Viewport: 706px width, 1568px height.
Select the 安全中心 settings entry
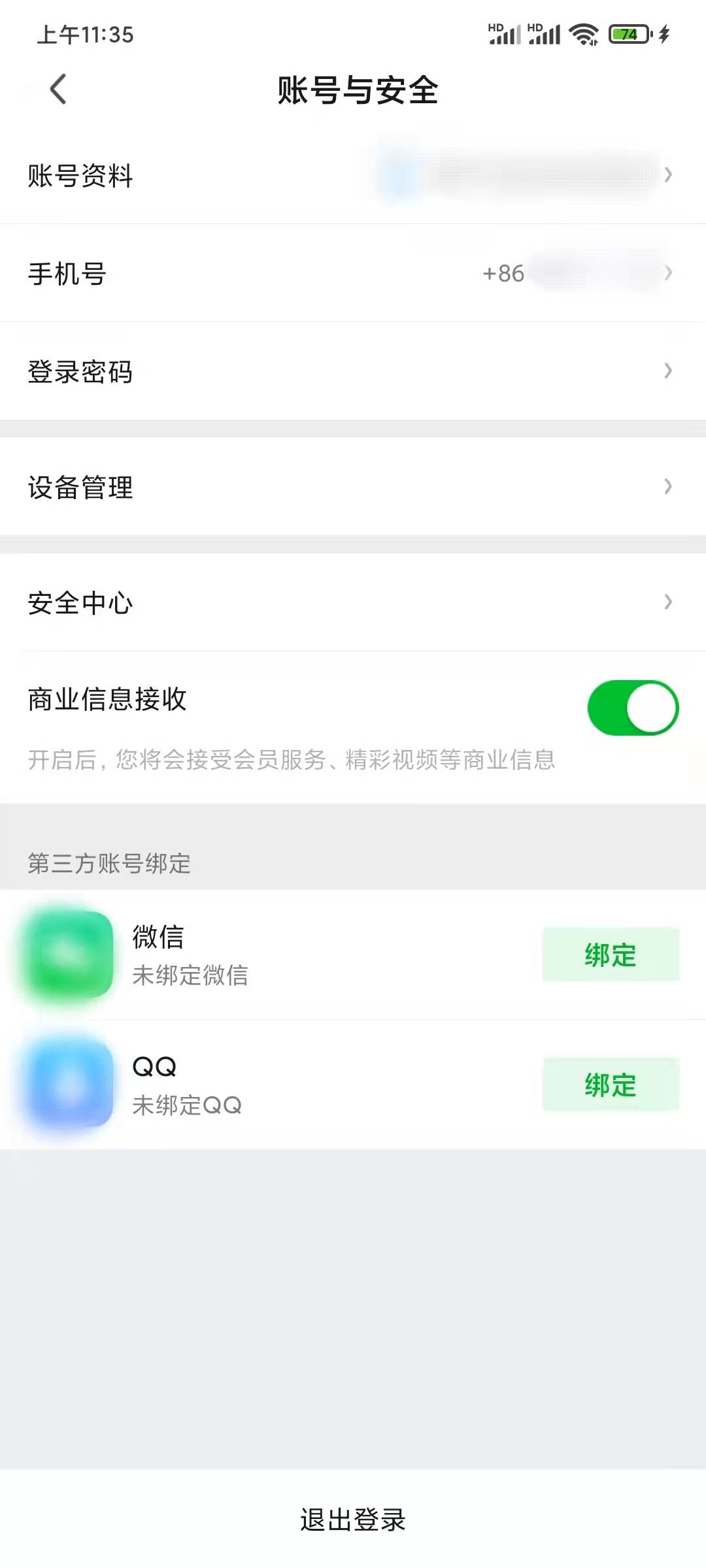click(x=80, y=603)
